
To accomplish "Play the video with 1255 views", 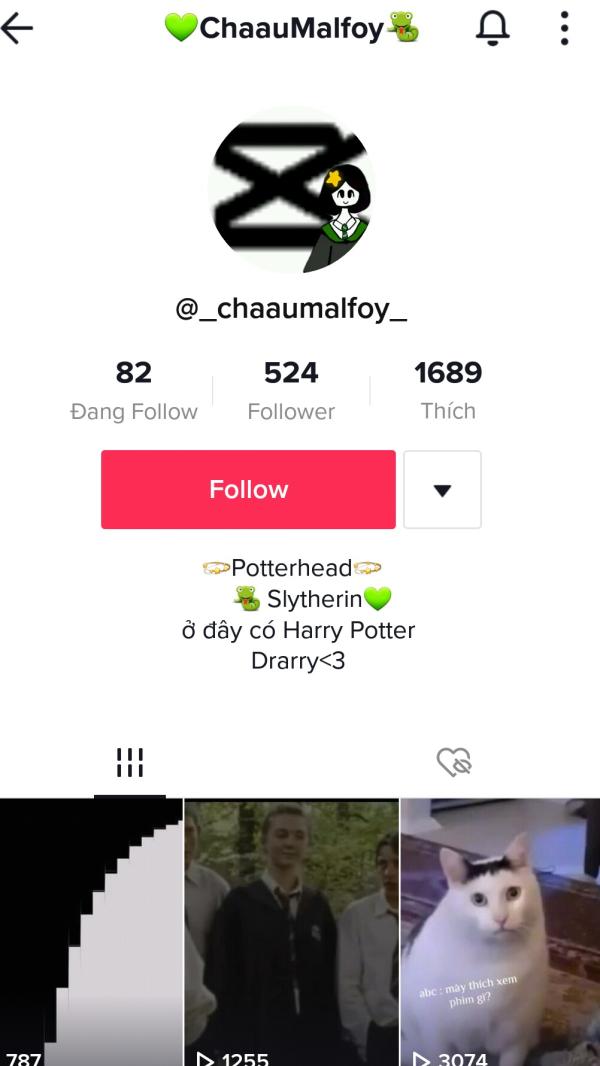I will point(292,932).
